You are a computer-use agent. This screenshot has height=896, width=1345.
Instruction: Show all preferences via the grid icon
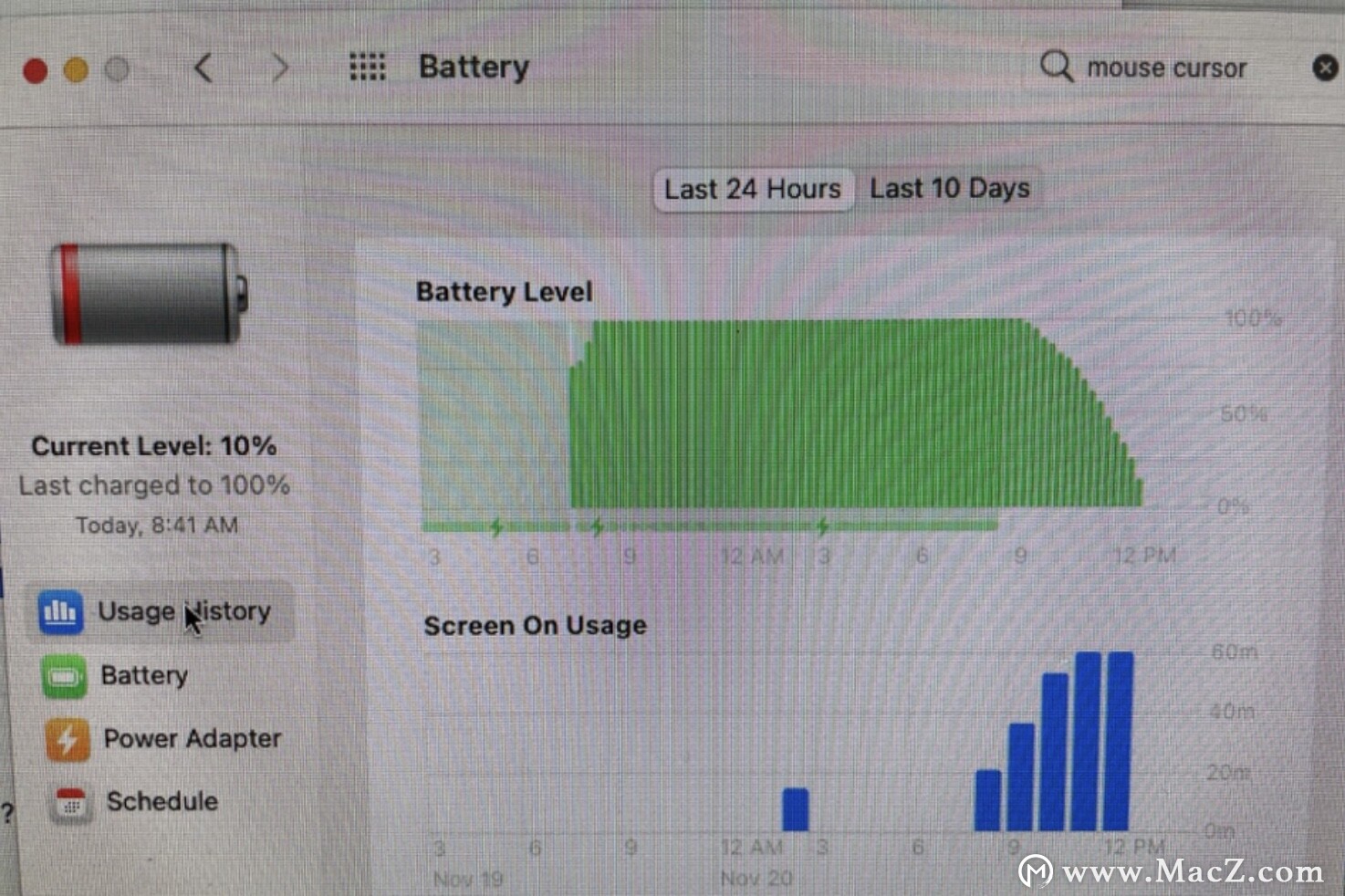[367, 67]
